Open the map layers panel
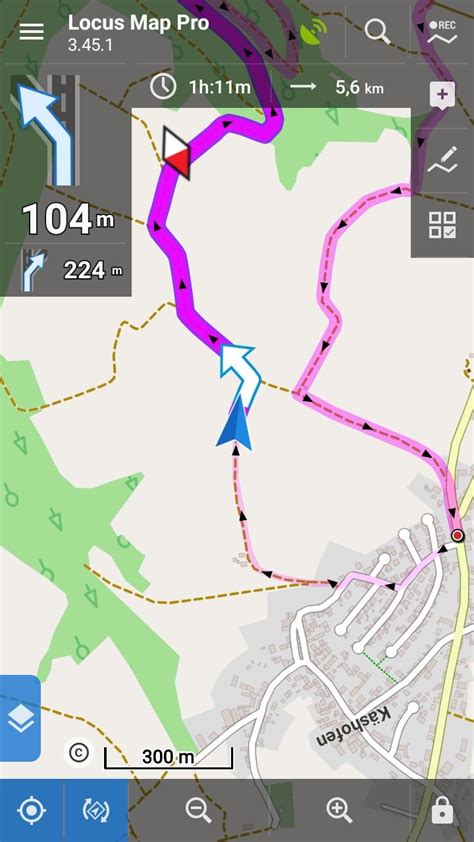474x842 pixels. click(20, 718)
